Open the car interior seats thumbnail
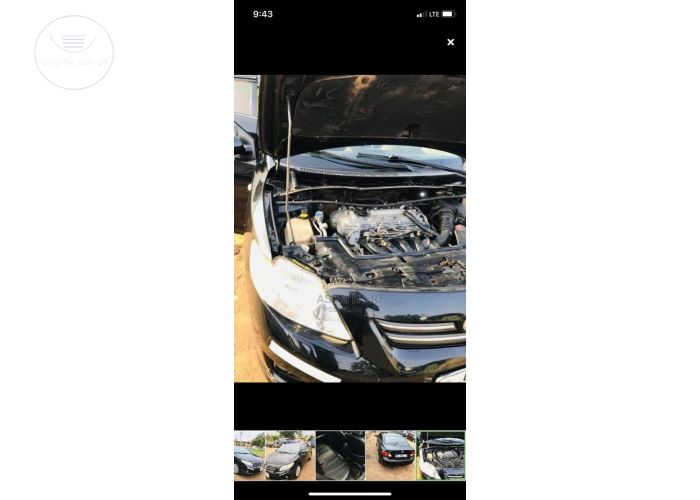 pyautogui.click(x=340, y=456)
